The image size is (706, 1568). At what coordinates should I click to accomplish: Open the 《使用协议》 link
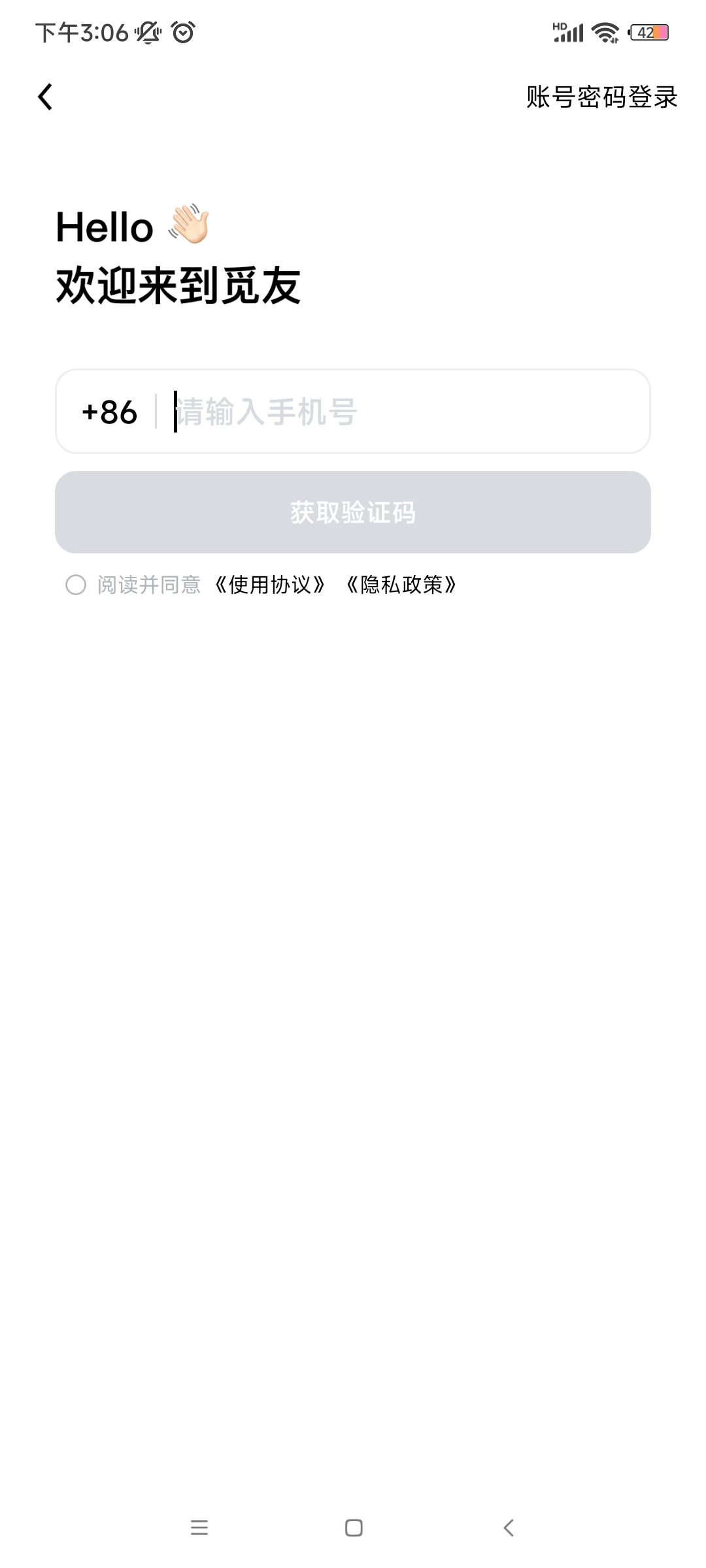click(270, 585)
